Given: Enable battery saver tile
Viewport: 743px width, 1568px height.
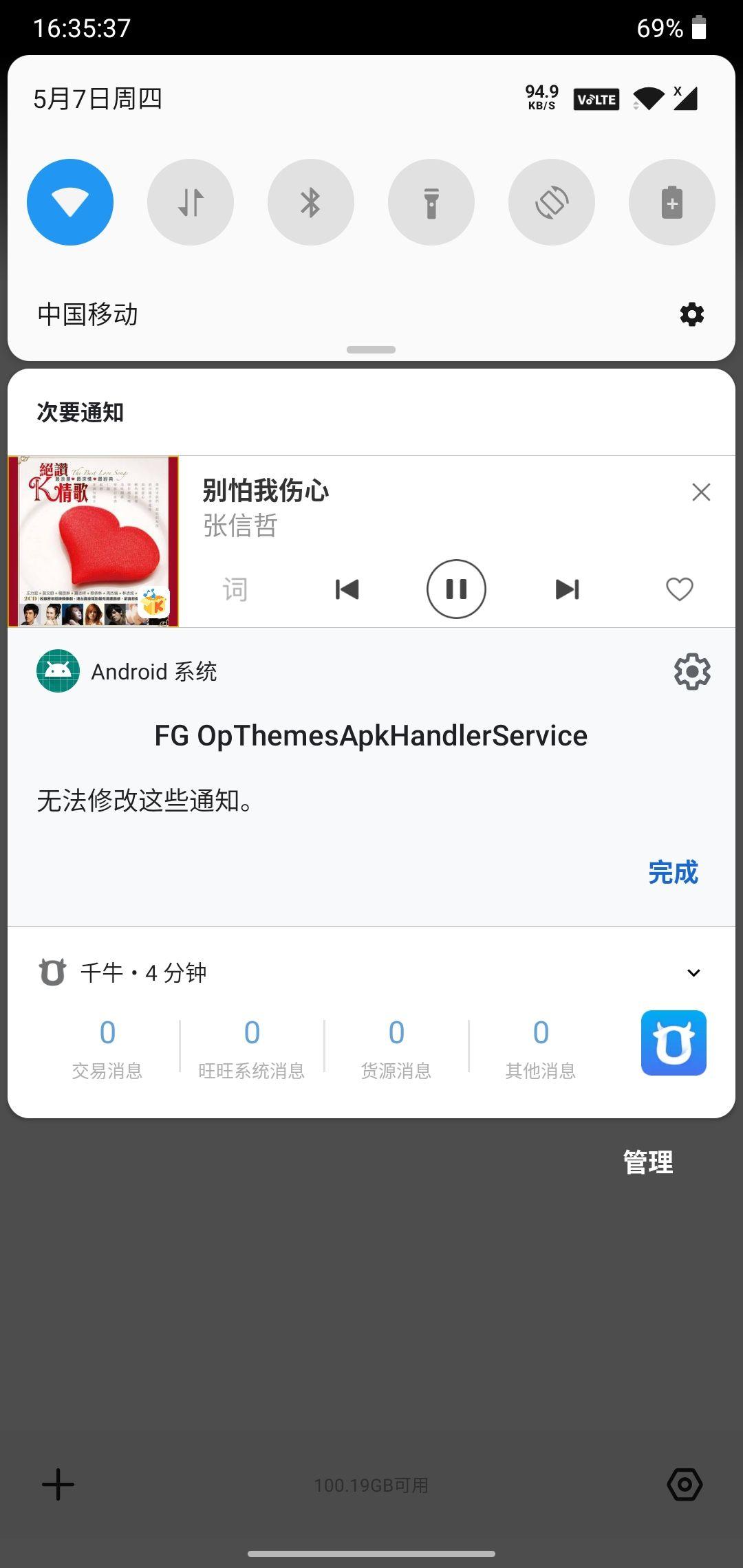Looking at the screenshot, I should (671, 202).
